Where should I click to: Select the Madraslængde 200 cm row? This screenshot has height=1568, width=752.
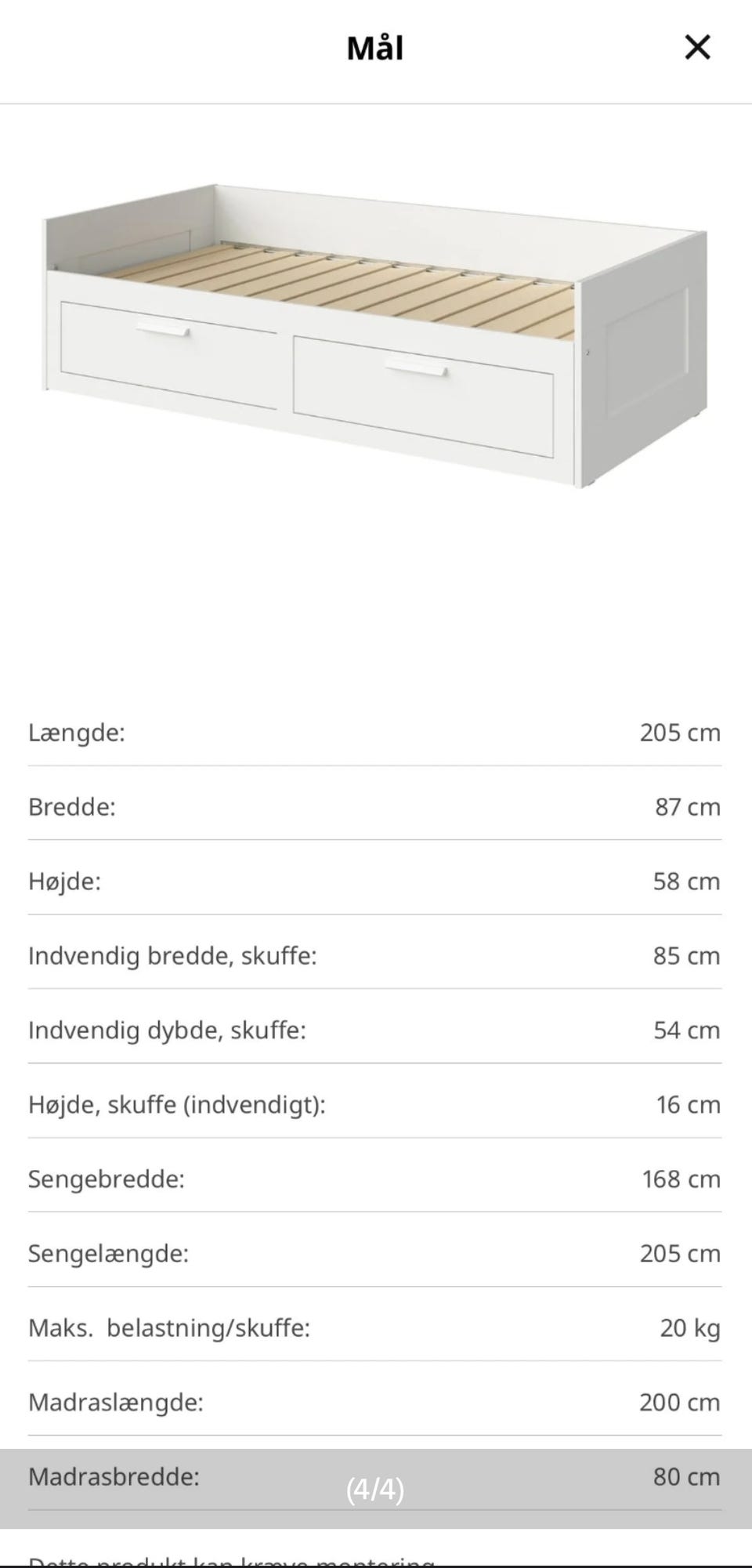tap(376, 1402)
